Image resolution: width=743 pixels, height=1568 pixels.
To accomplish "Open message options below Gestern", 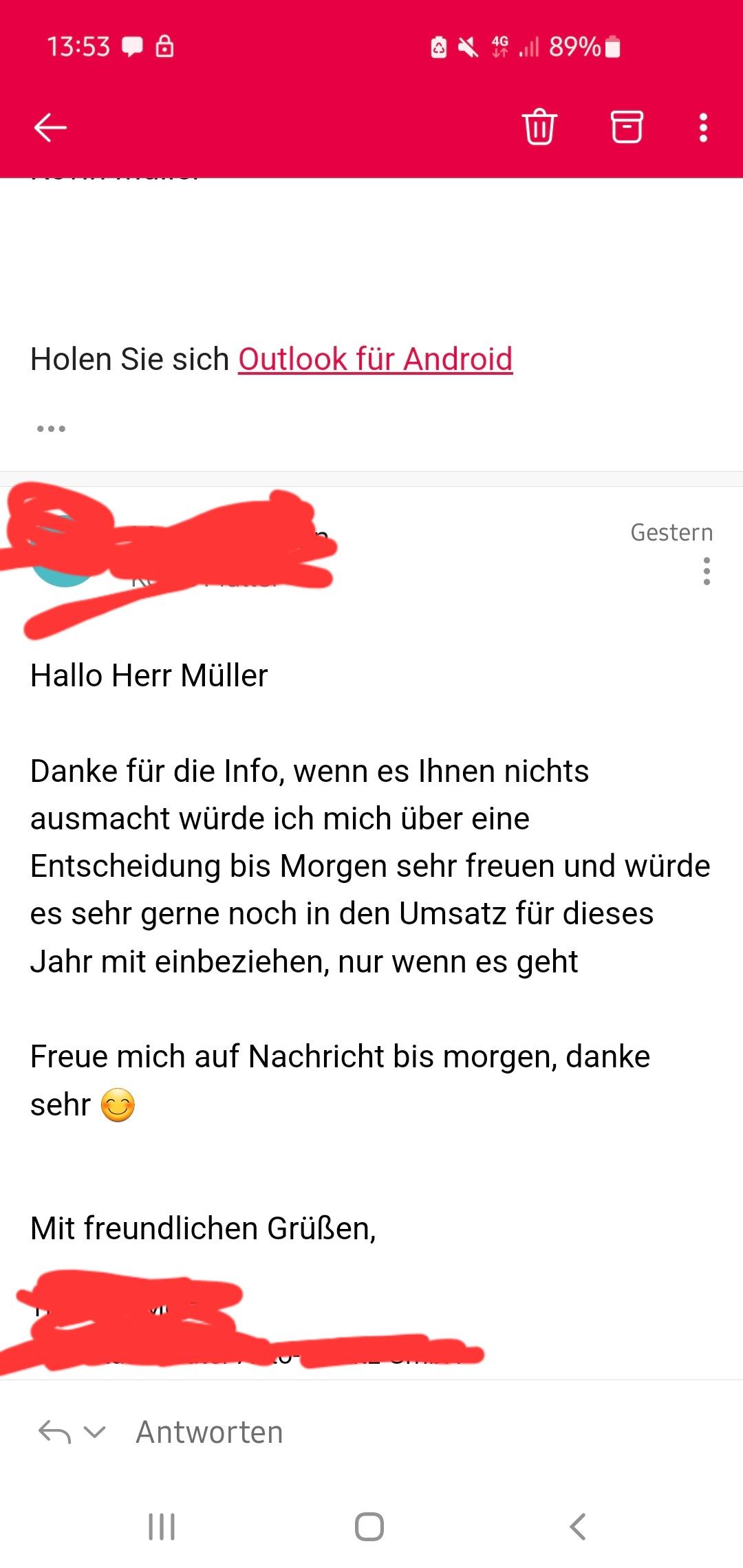I will tap(707, 571).
